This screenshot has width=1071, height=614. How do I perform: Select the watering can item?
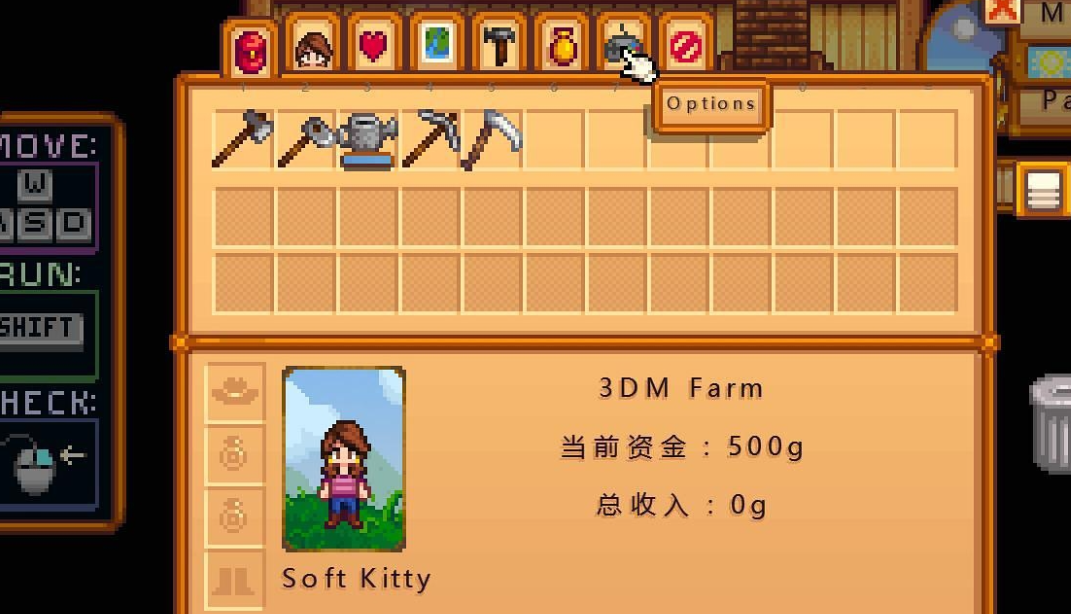pyautogui.click(x=368, y=140)
